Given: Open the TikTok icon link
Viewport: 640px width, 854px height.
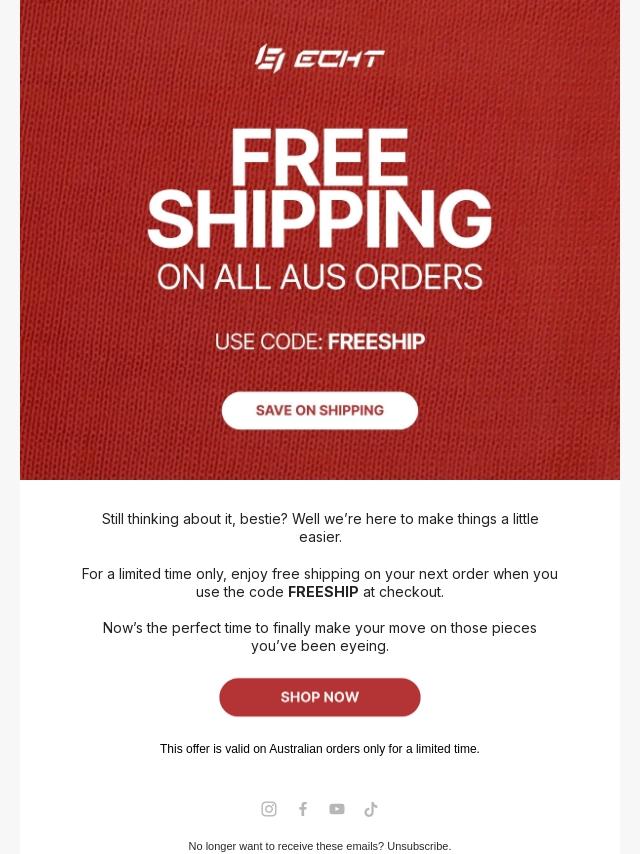Looking at the screenshot, I should pyautogui.click(x=371, y=809).
